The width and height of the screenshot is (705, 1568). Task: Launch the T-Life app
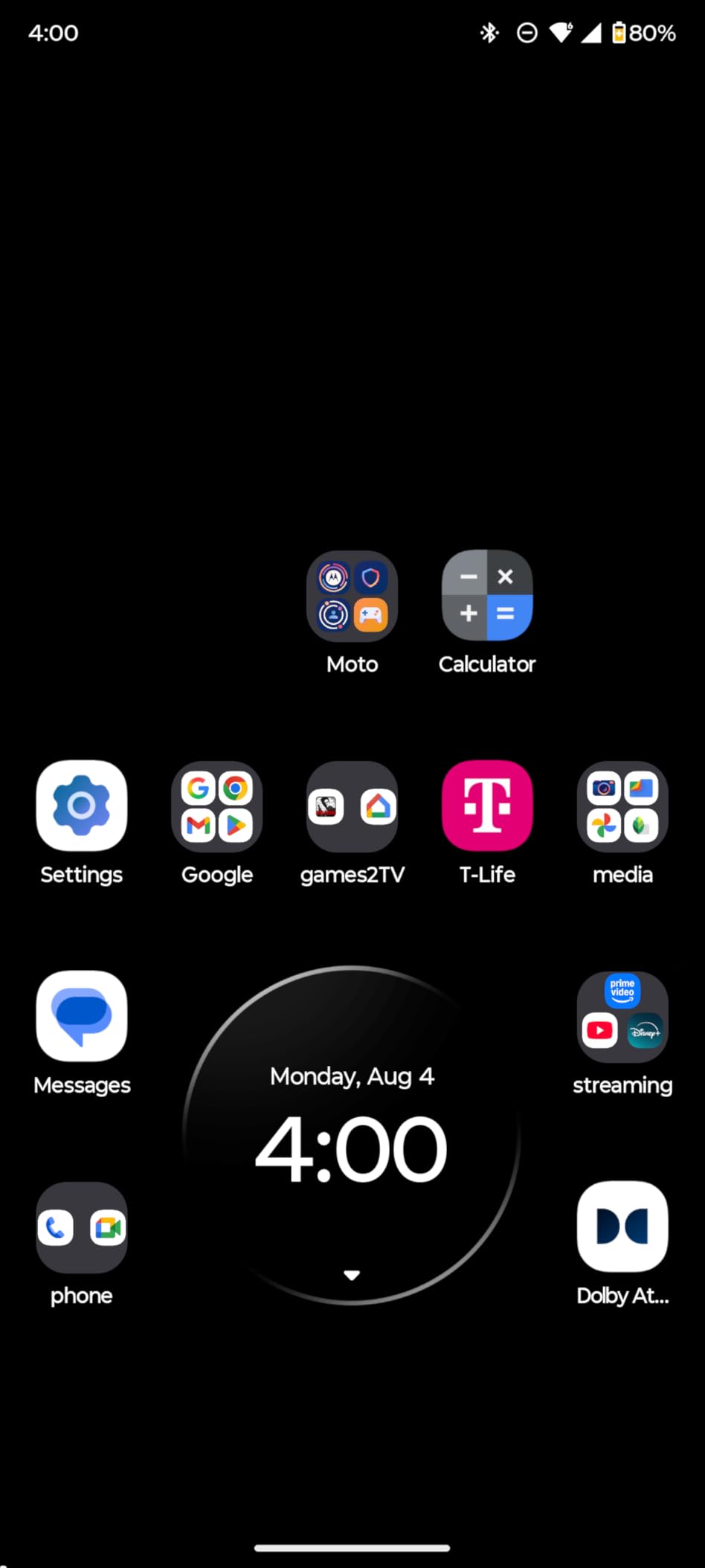pos(487,806)
